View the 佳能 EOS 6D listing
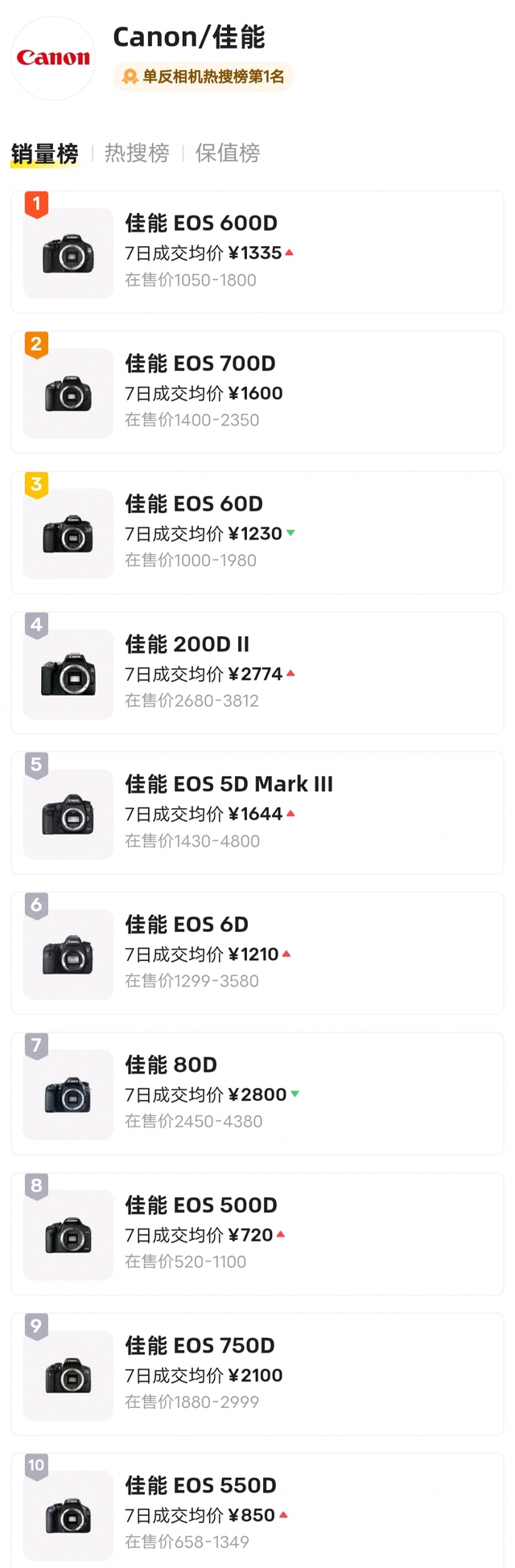Viewport: 515px width, 1568px height. point(257,953)
